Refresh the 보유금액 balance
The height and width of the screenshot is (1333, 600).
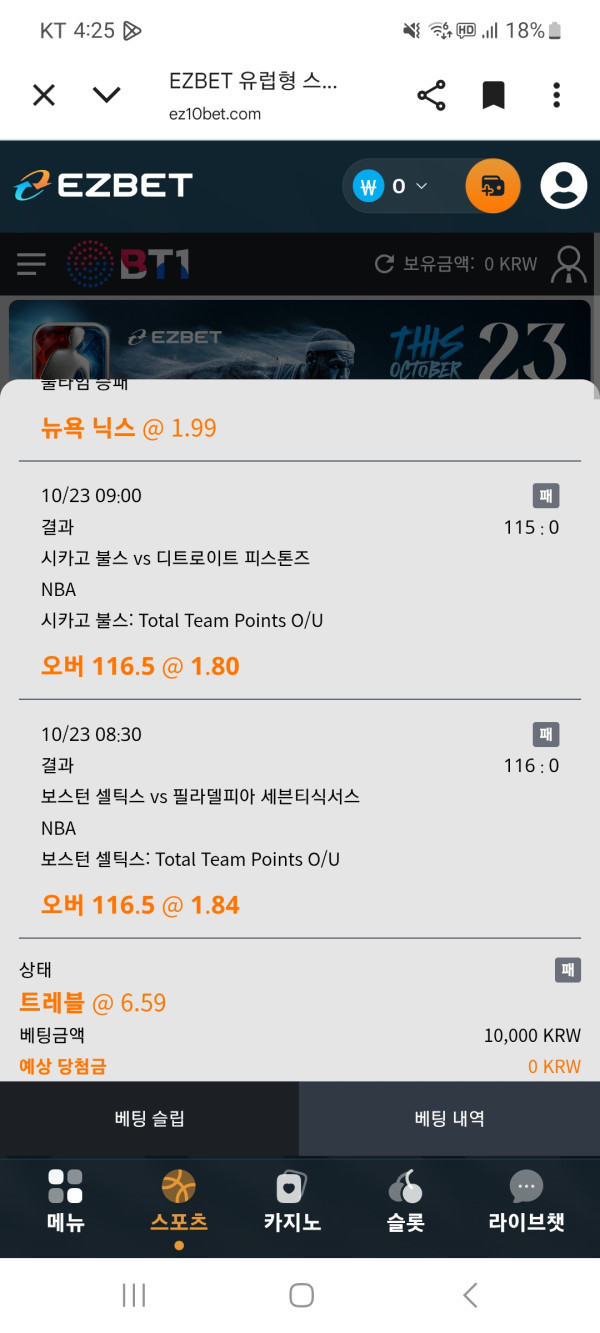383,264
